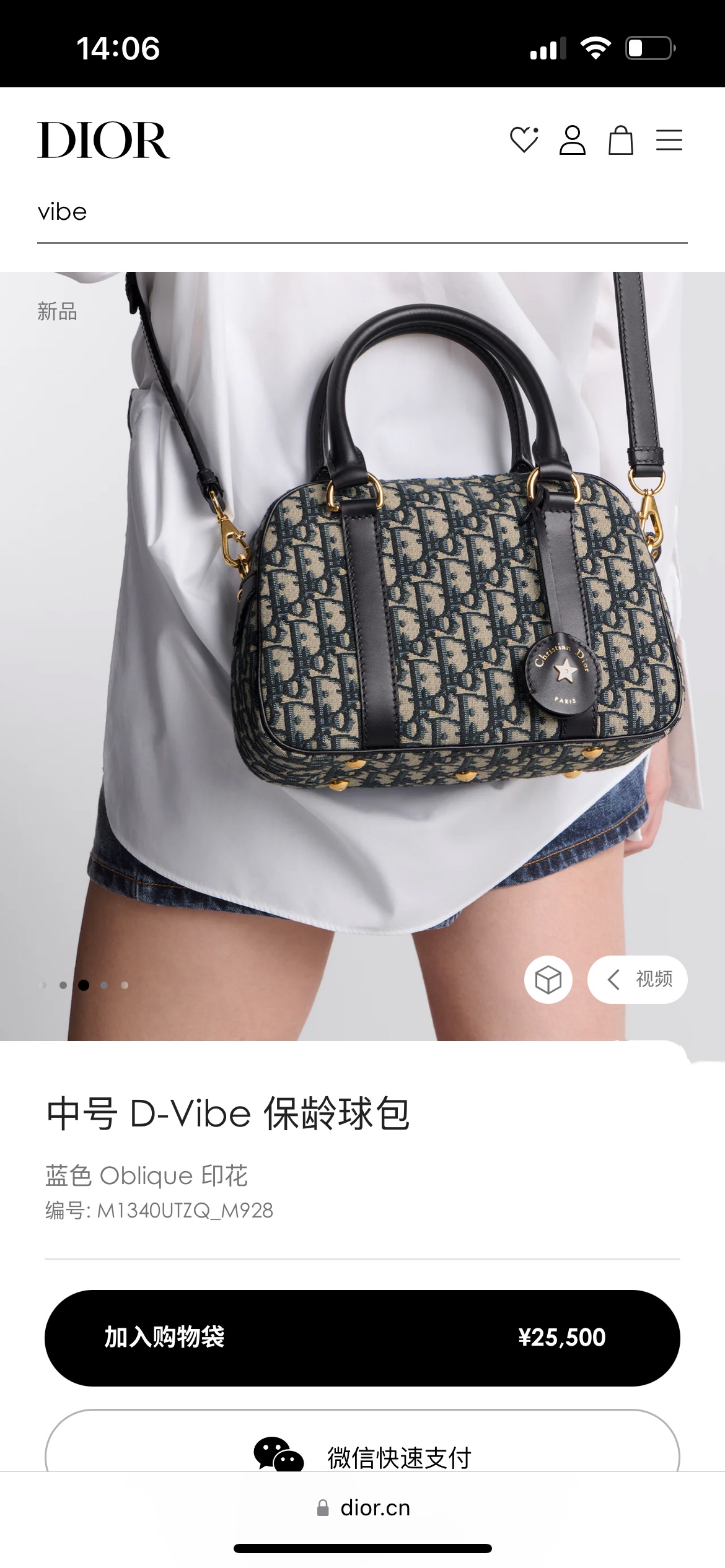Open the 3D view cube icon
This screenshot has height=1568, width=725.
pos(548,980)
